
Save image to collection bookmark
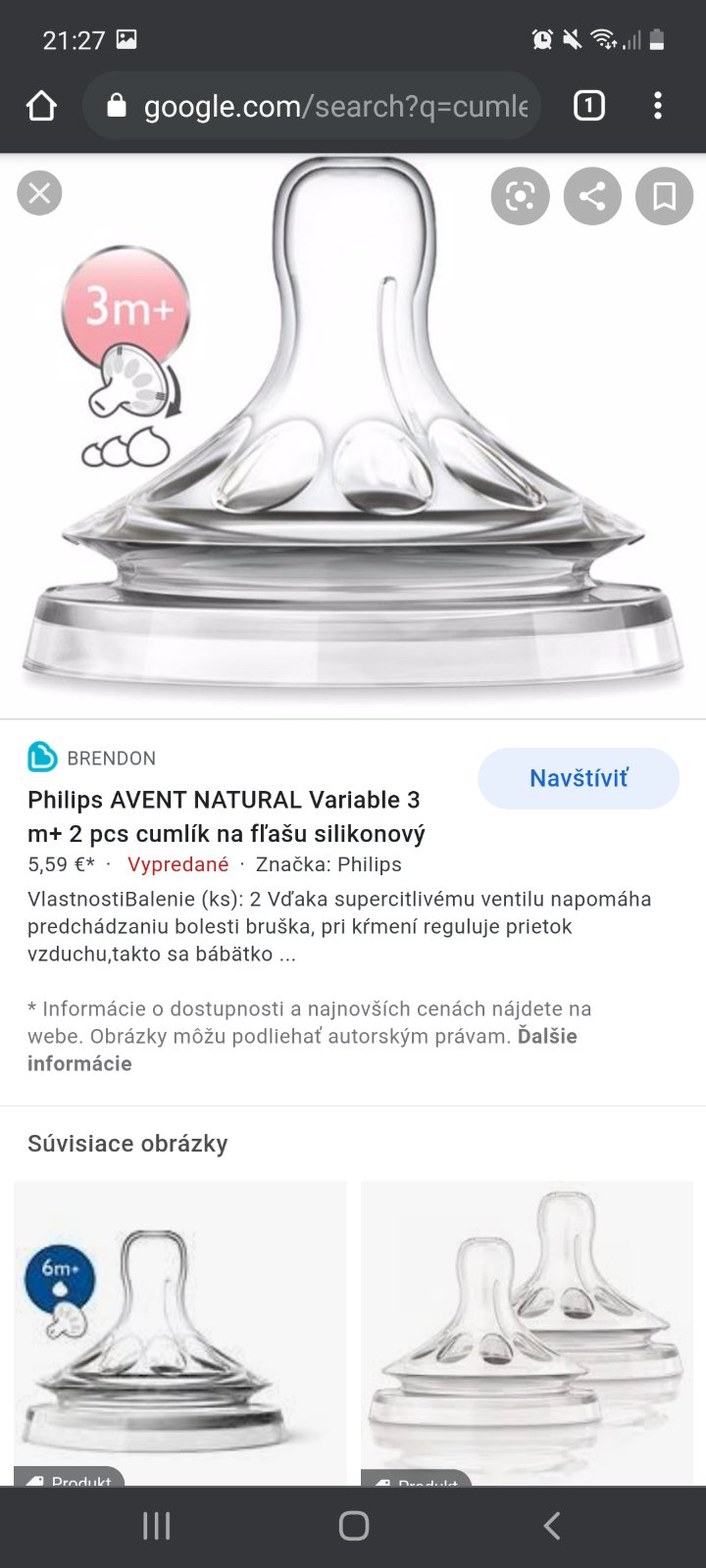point(664,196)
